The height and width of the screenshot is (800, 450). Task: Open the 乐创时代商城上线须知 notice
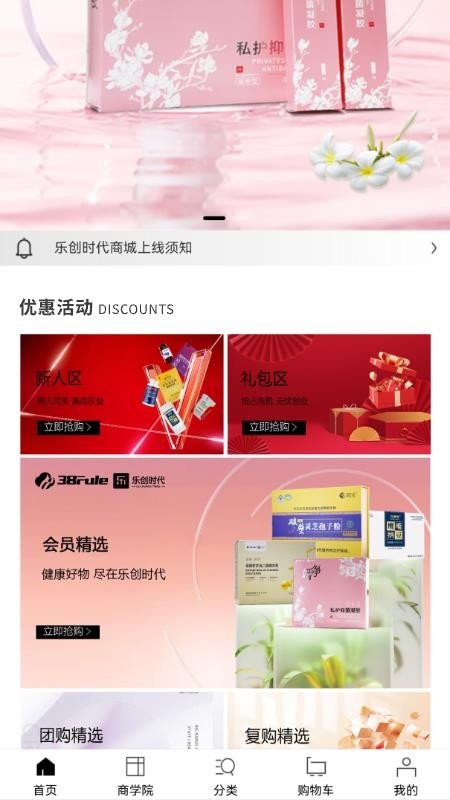[225, 248]
